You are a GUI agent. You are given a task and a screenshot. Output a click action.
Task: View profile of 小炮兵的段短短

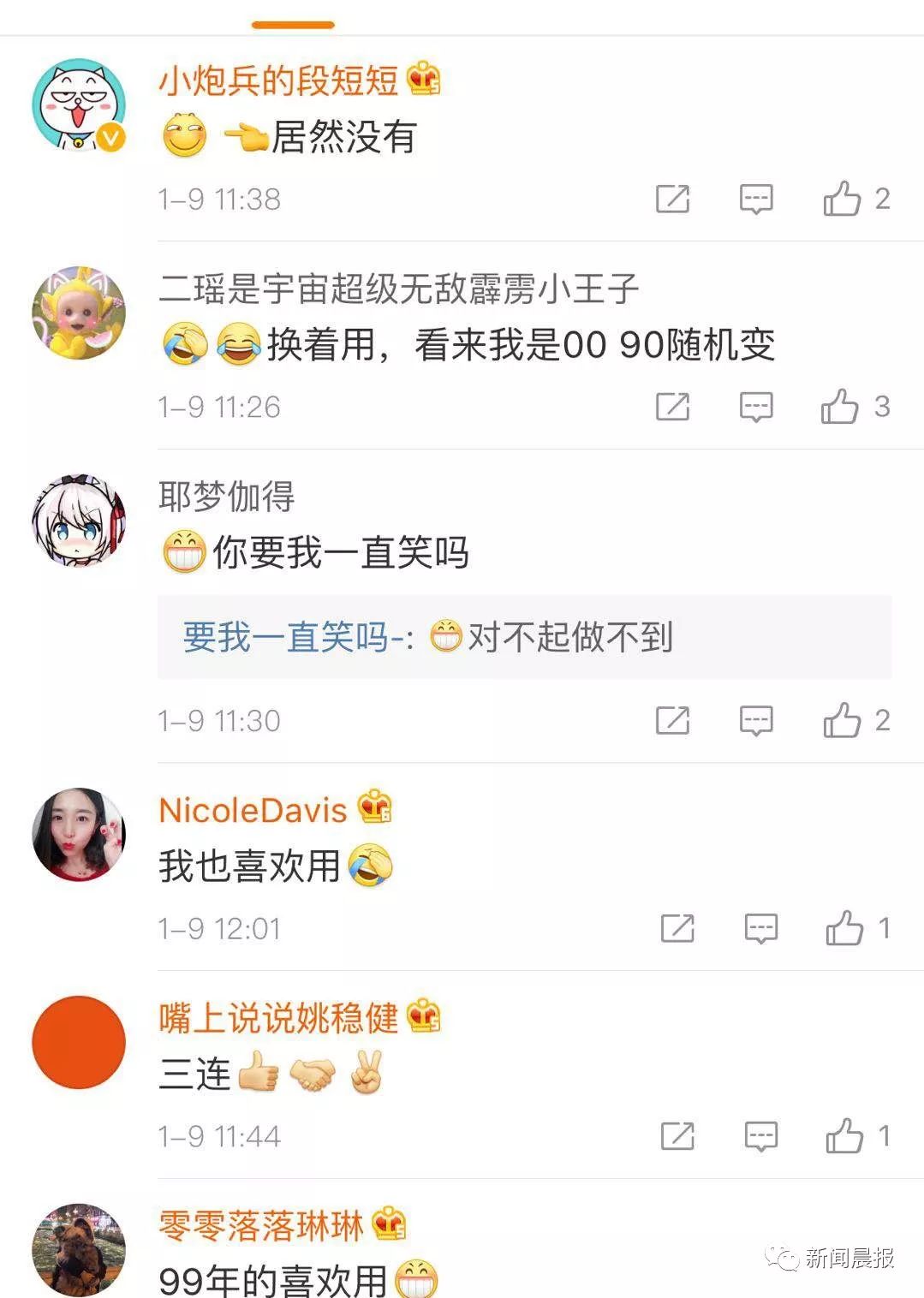(79, 104)
